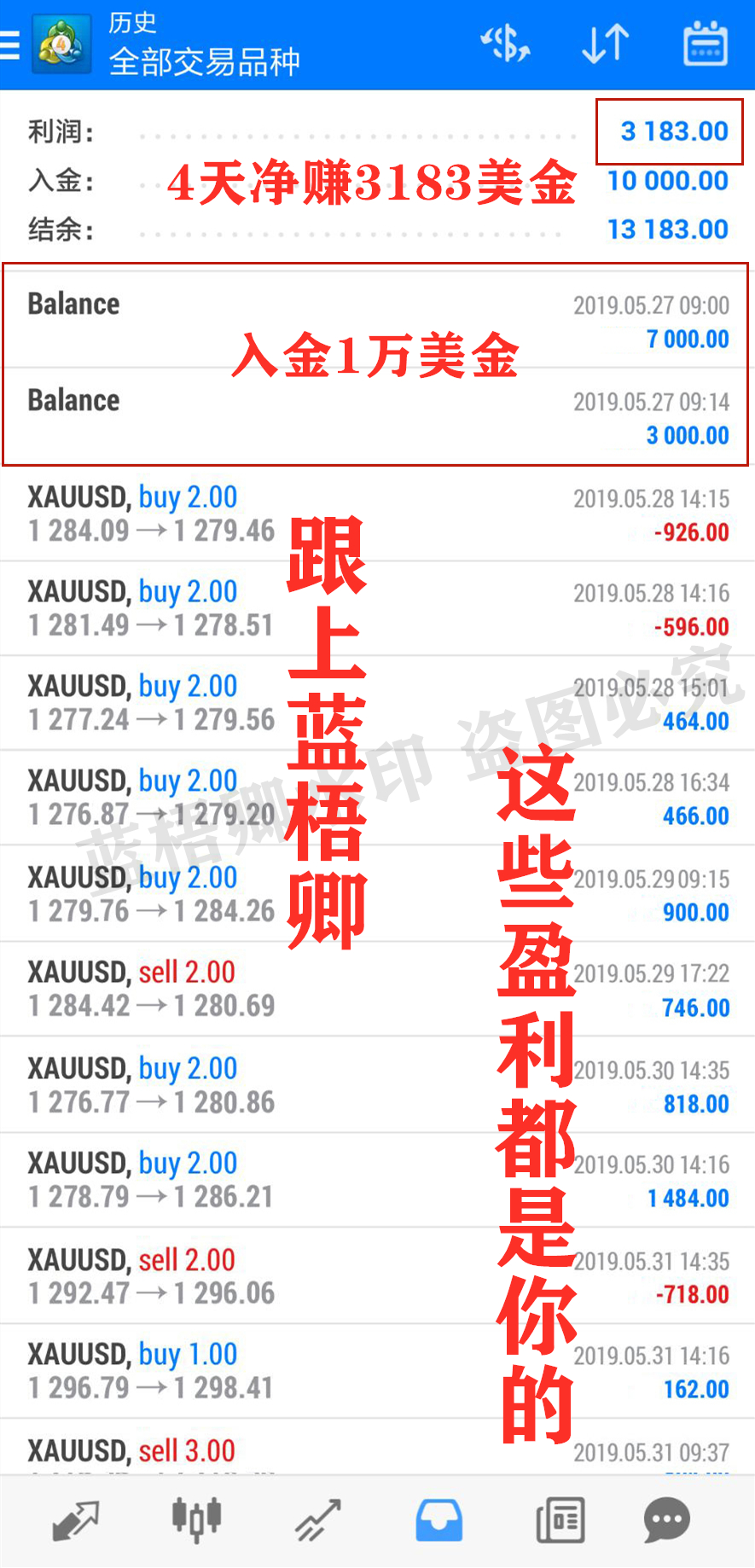755x1568 pixels.
Task: Go to the Trade tab
Action: point(317,1520)
